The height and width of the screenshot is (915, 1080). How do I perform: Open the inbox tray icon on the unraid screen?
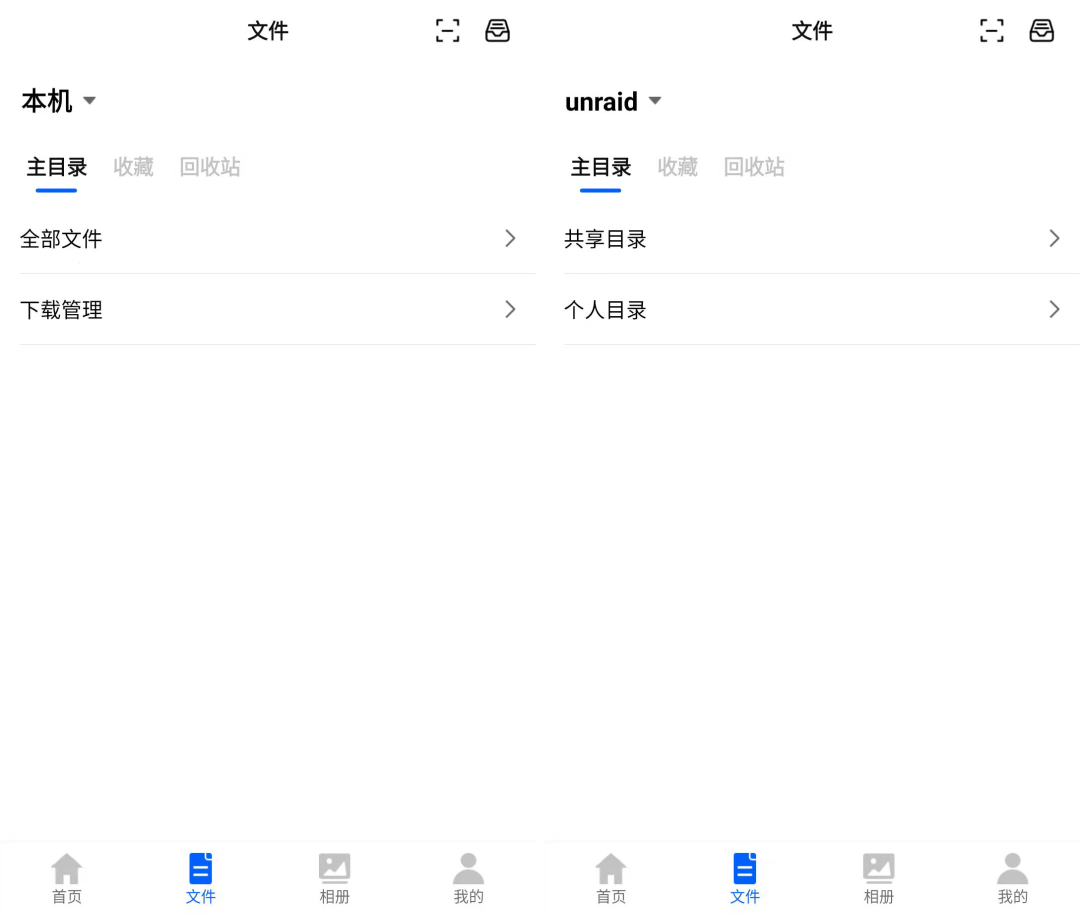coord(1042,31)
